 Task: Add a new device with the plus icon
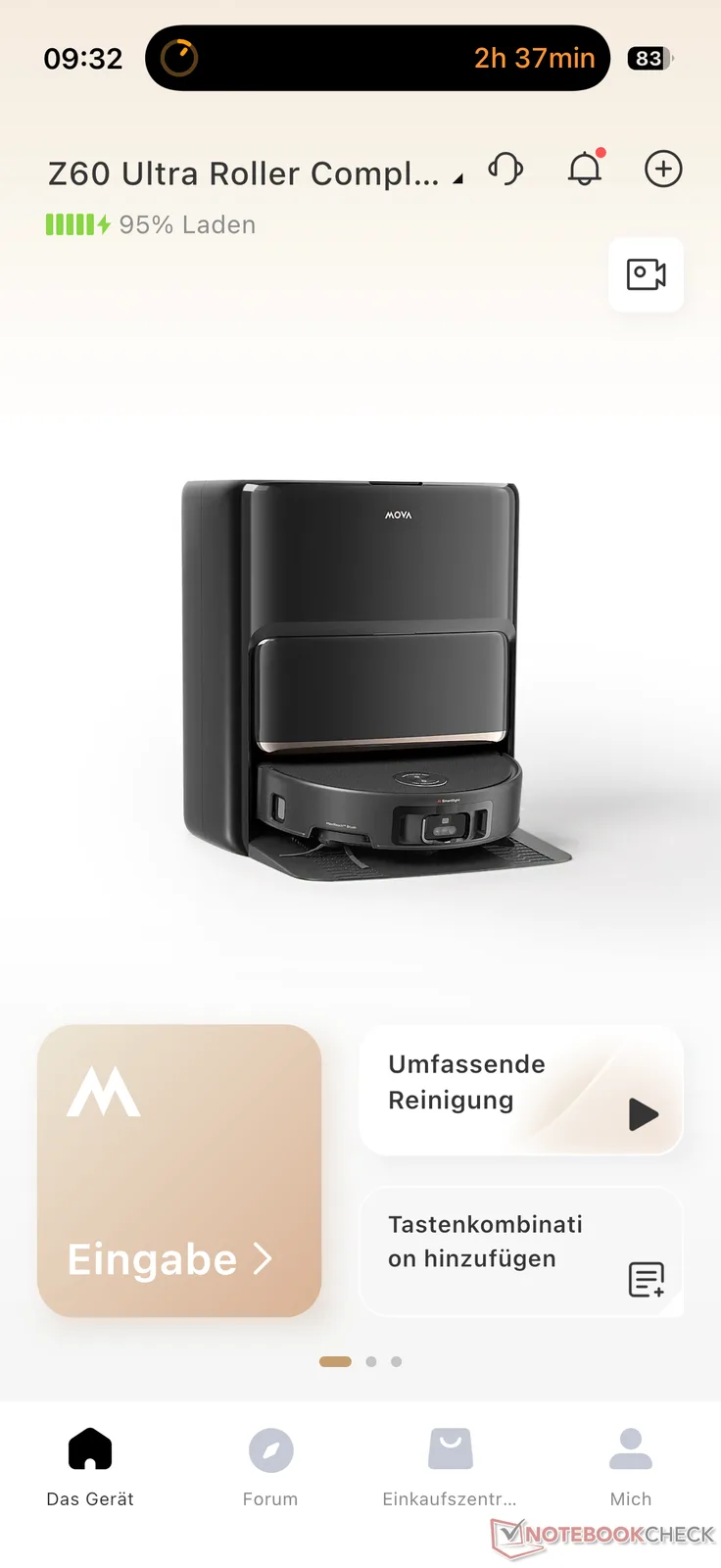(663, 169)
